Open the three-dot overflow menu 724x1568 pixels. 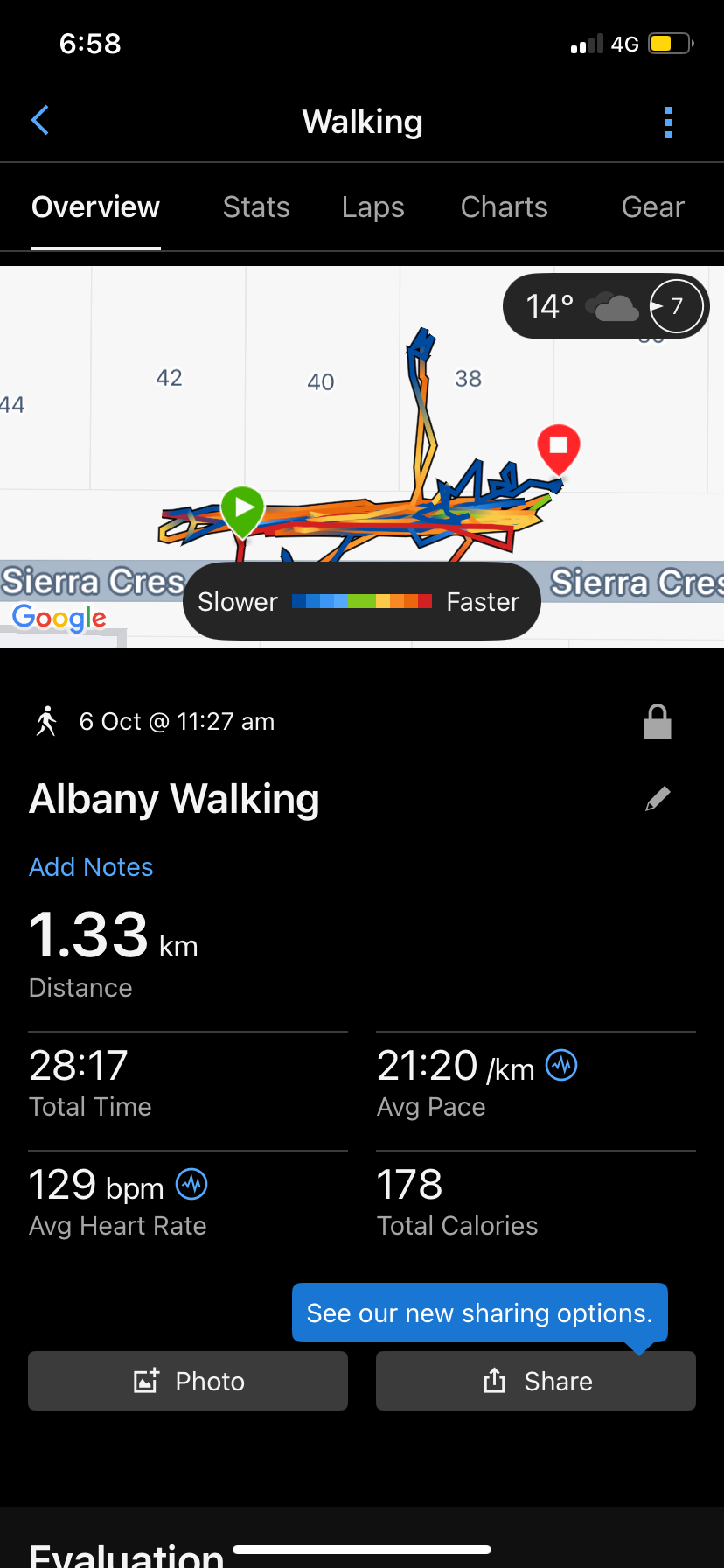click(x=668, y=122)
